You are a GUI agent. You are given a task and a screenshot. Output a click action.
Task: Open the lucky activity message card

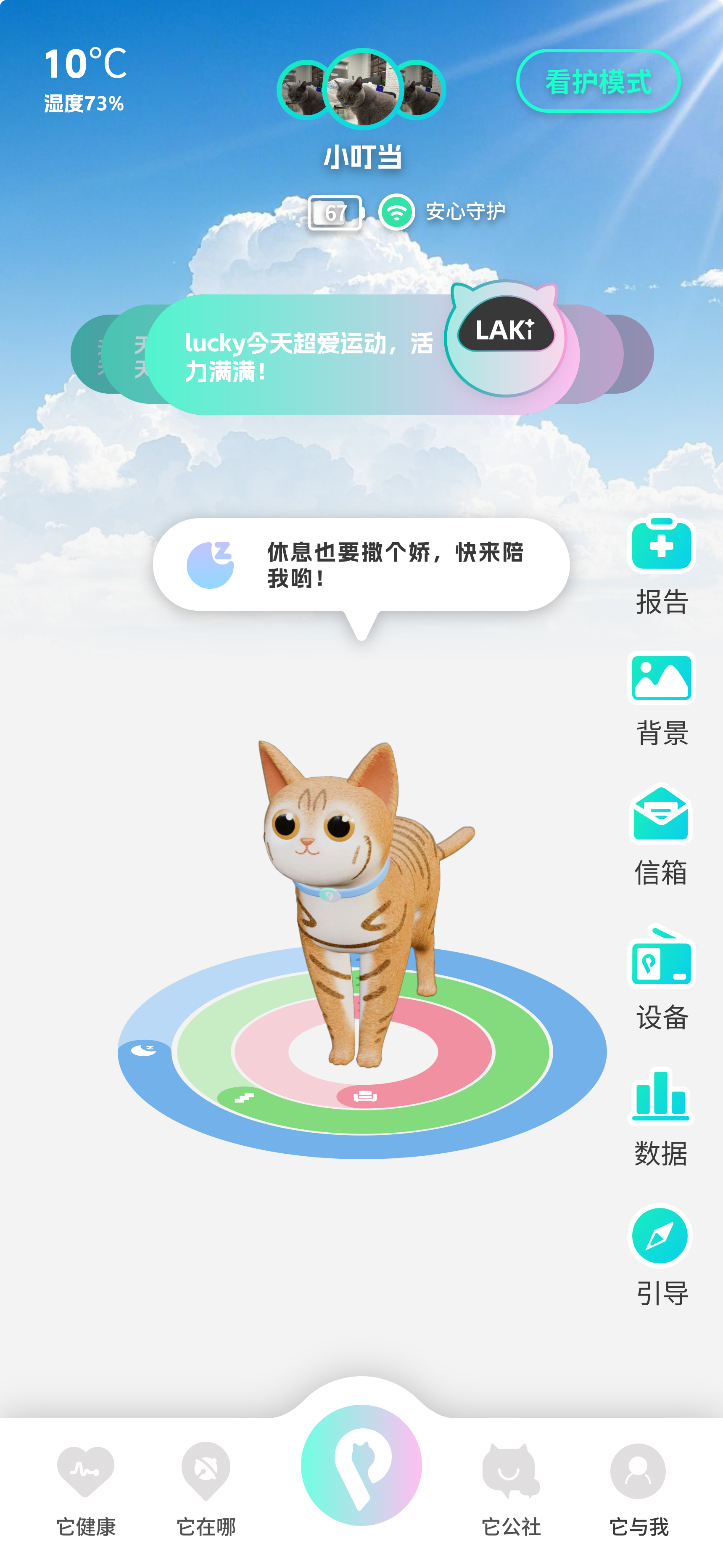pos(298,356)
